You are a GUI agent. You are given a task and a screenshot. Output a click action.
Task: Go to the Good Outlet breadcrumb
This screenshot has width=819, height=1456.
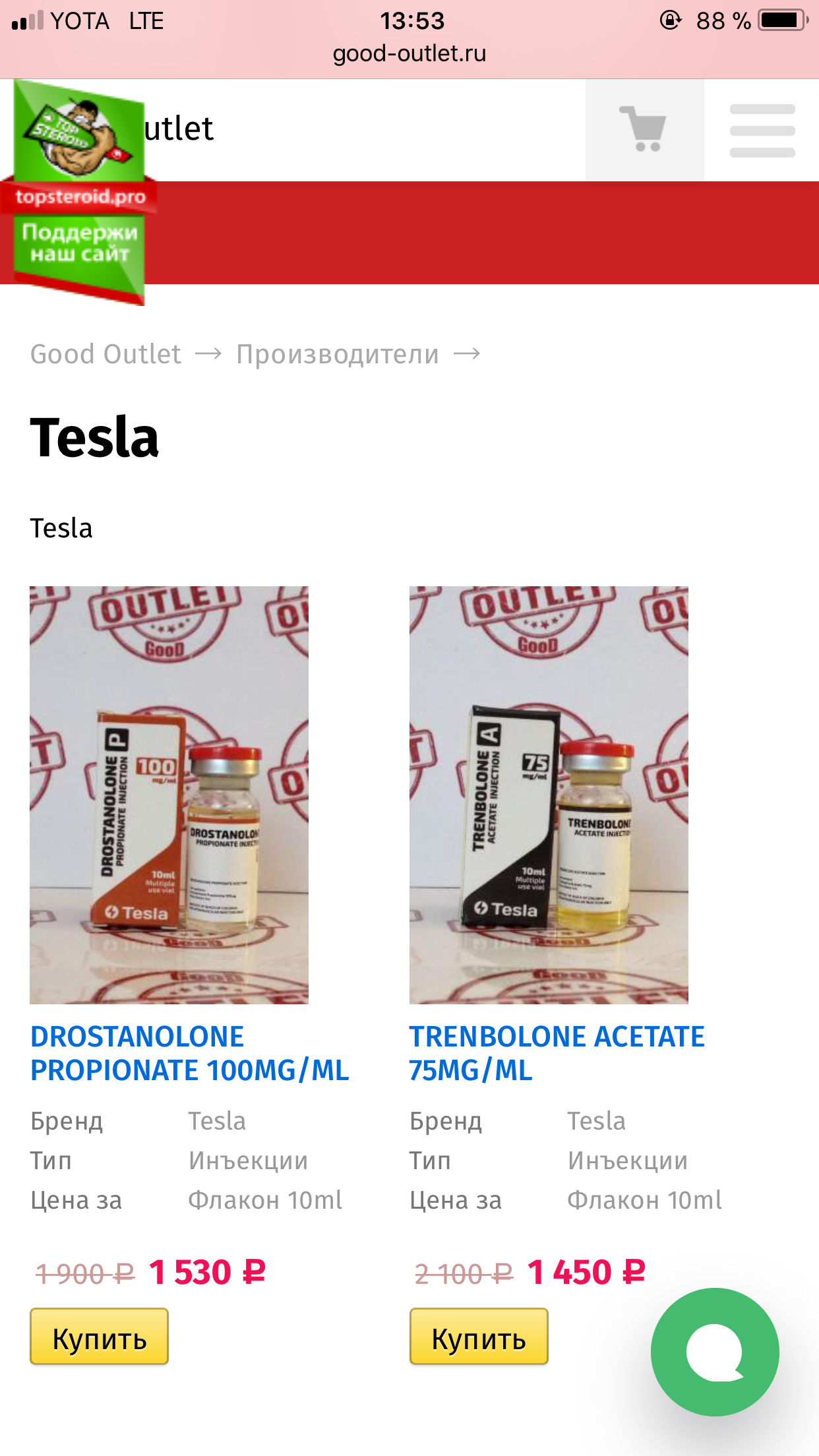click(x=106, y=354)
